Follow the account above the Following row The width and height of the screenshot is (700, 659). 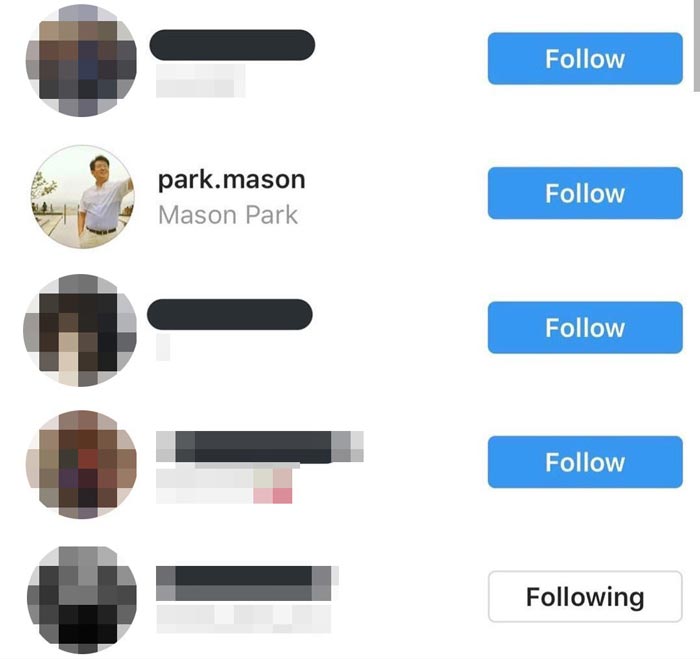coord(585,462)
